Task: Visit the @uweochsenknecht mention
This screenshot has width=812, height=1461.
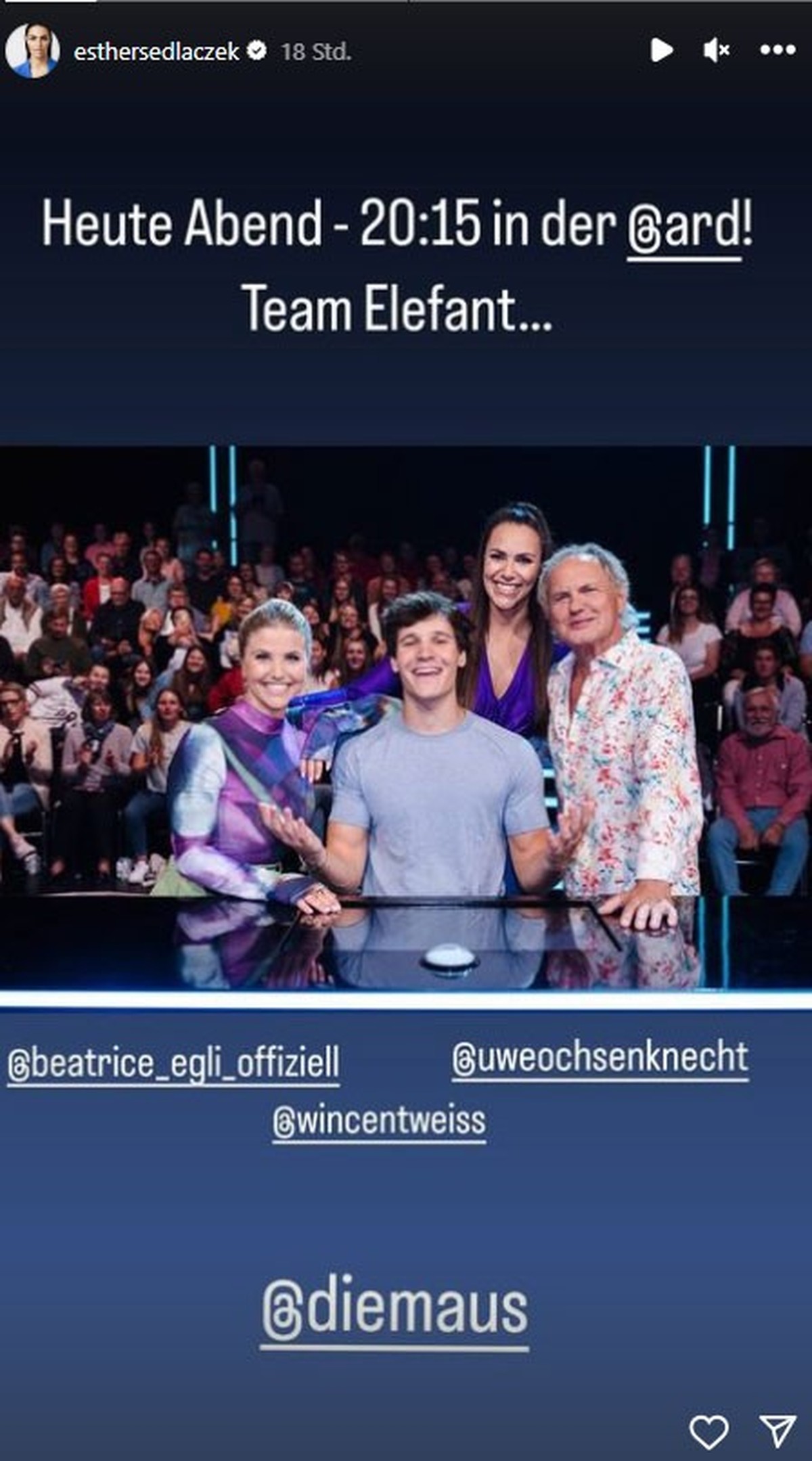Action: pyautogui.click(x=600, y=1058)
